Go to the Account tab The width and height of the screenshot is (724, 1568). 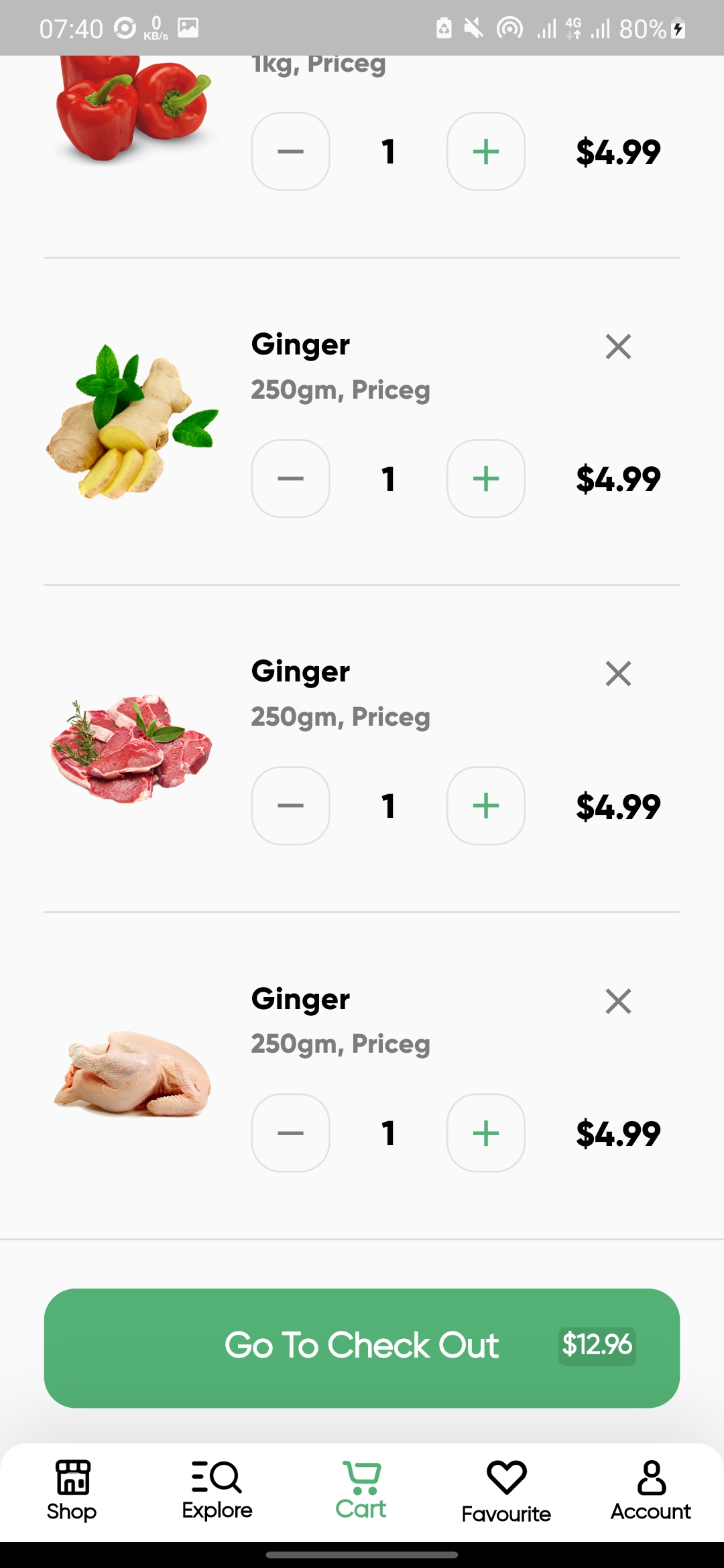click(x=651, y=1491)
